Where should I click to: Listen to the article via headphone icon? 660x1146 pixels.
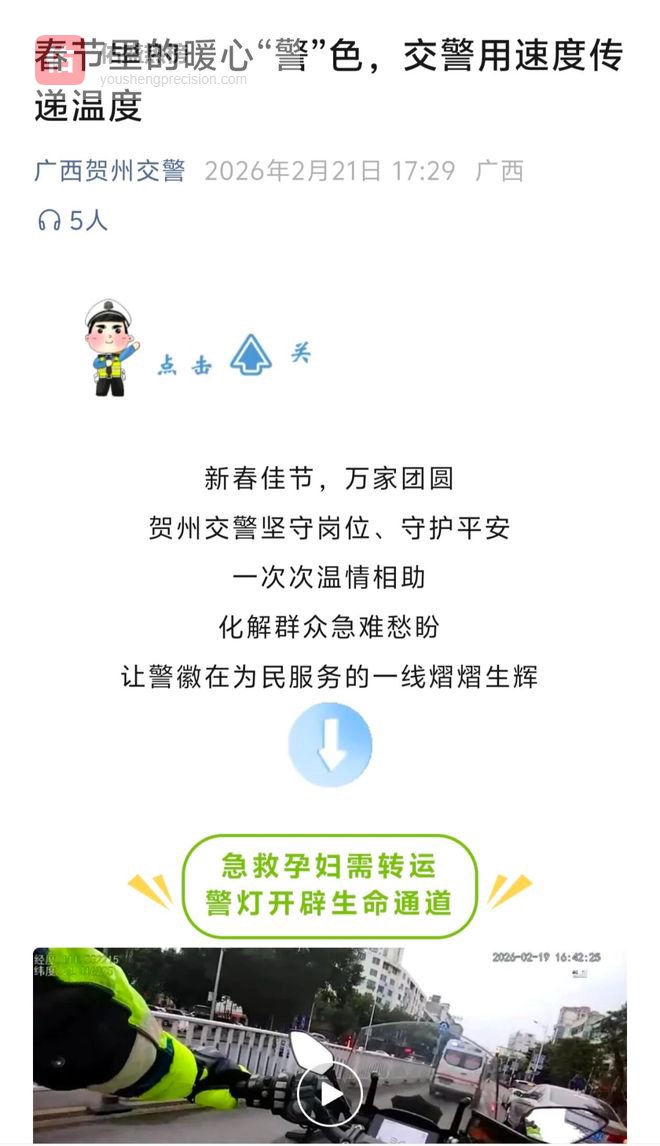49,221
